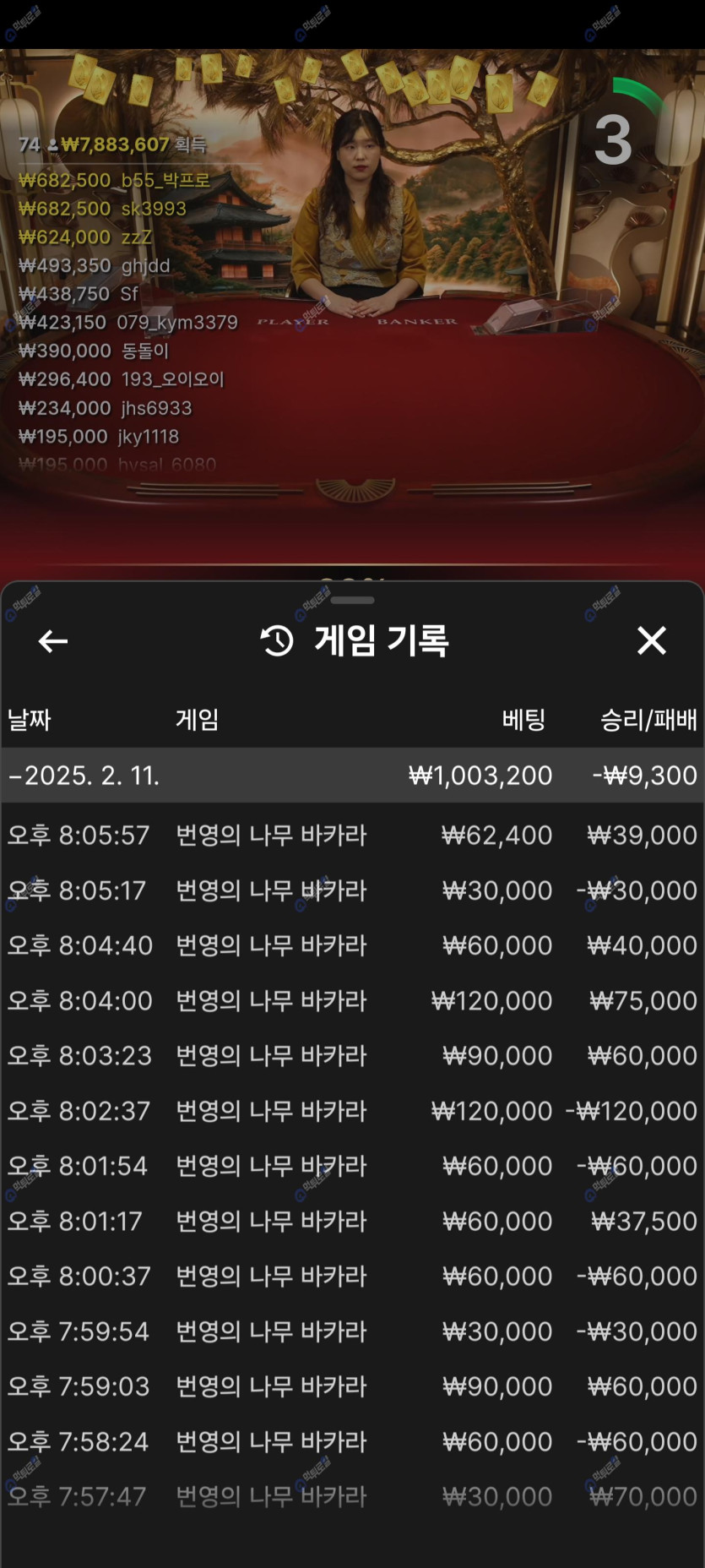This screenshot has height=1568, width=705.
Task: View details of the 8:04:40 round
Action: 352,945
